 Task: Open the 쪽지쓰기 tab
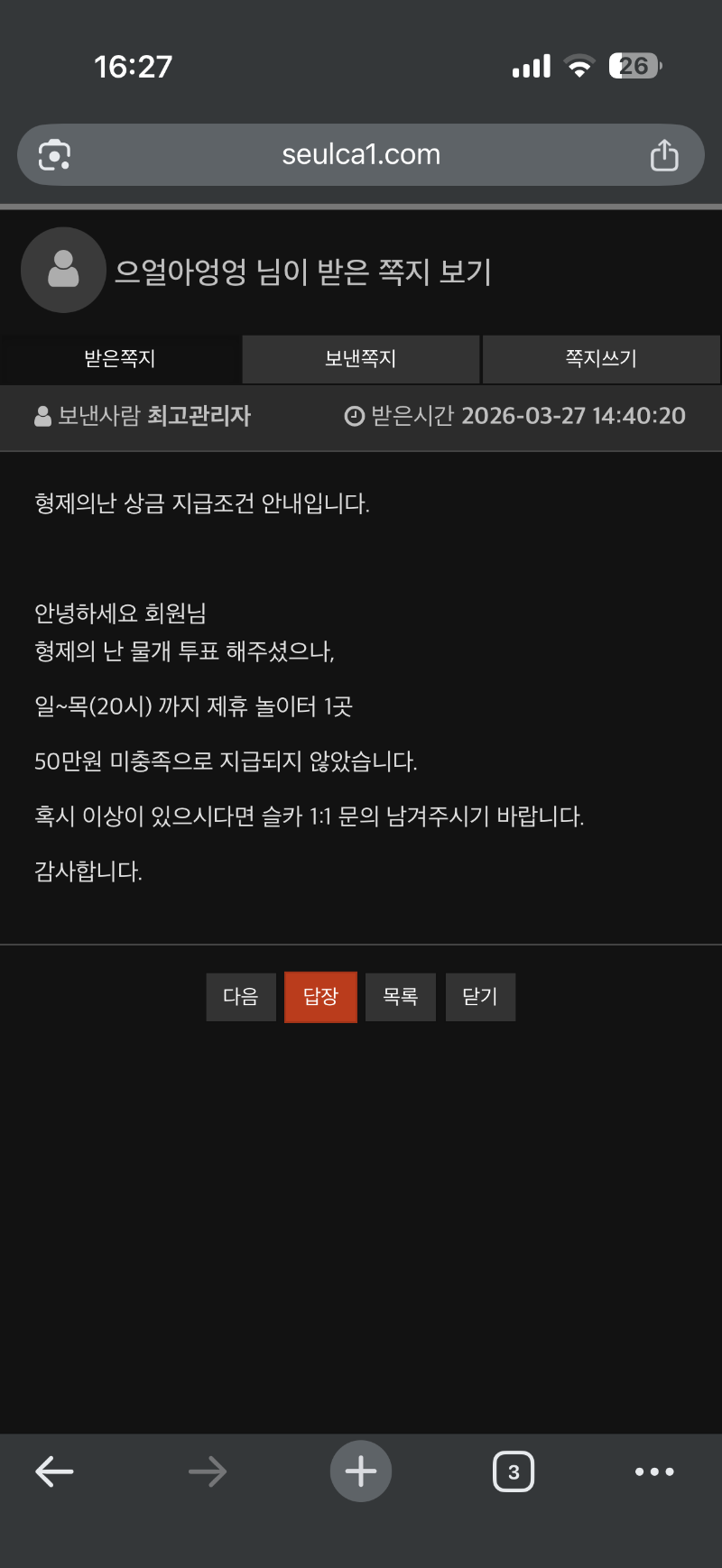[x=601, y=359]
